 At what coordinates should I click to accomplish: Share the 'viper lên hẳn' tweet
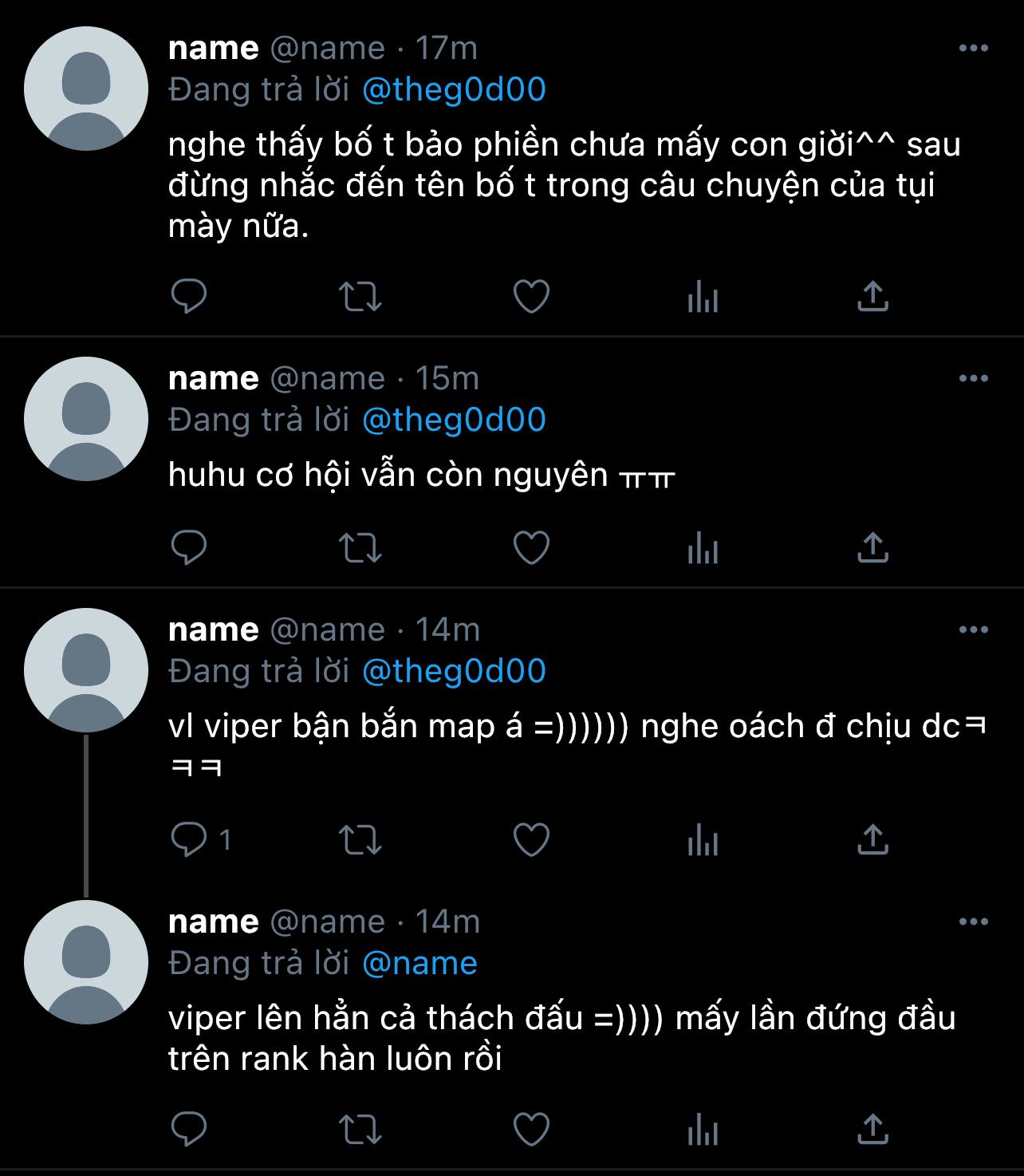click(x=872, y=1130)
